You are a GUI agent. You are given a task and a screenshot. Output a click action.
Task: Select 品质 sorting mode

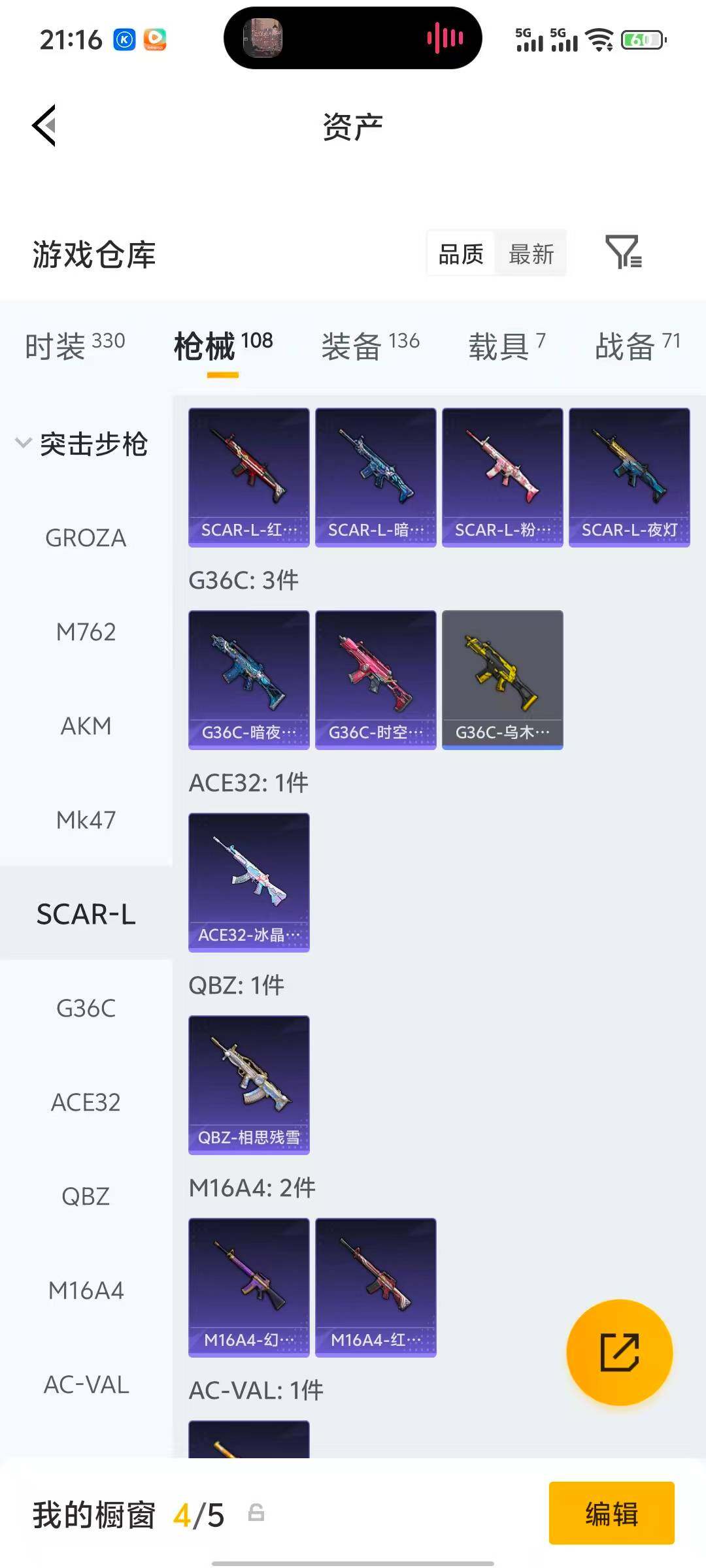tap(460, 253)
